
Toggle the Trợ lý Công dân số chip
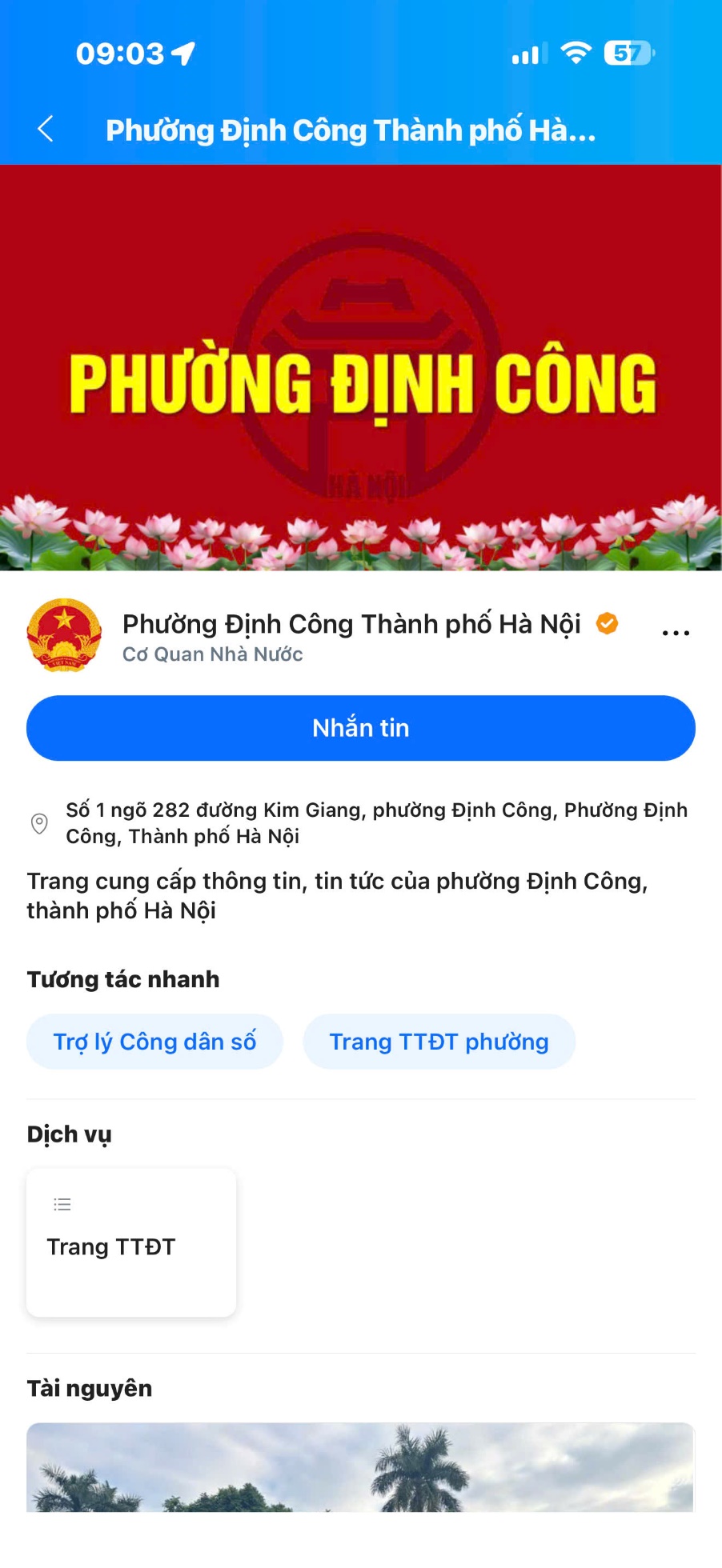pos(154,1041)
